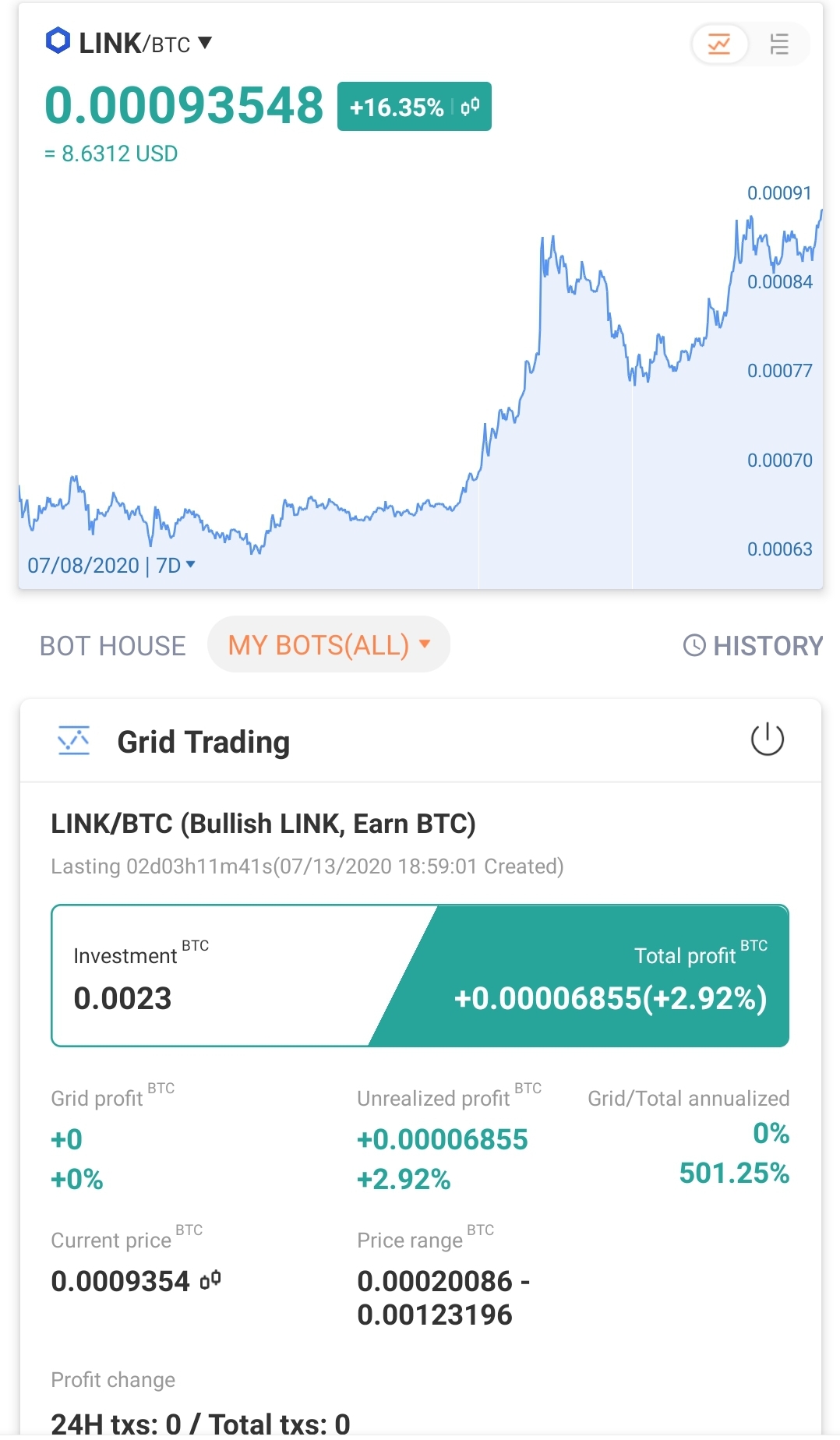Stop the Grid Trading bot with power icon
The height and width of the screenshot is (1440, 840).
[767, 739]
